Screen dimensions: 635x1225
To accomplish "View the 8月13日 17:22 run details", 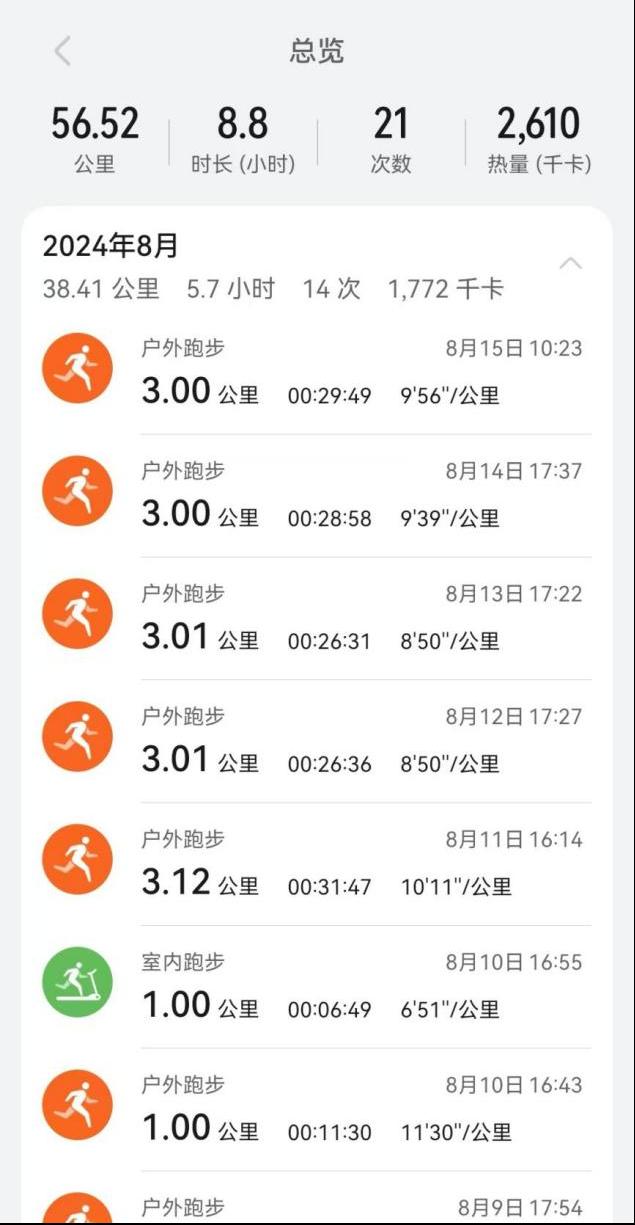I will pyautogui.click(x=317, y=619).
